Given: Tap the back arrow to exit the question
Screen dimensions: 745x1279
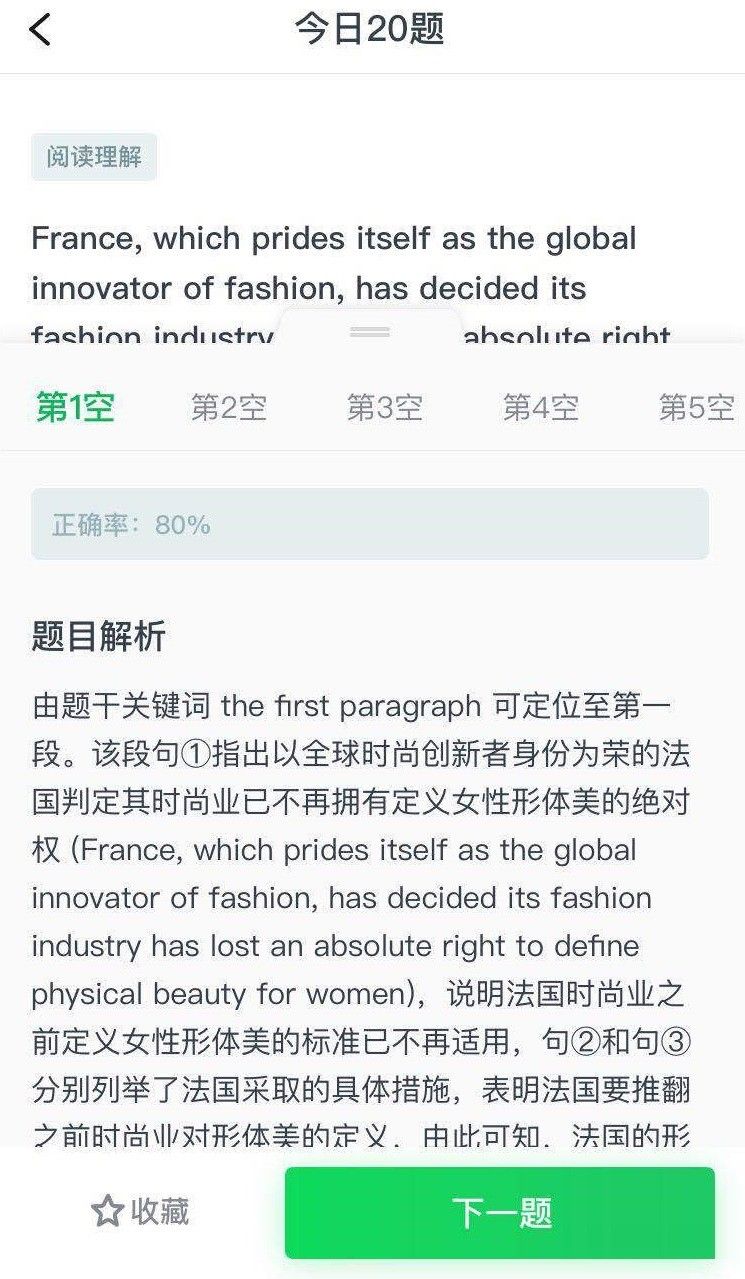Looking at the screenshot, I should coord(37,30).
